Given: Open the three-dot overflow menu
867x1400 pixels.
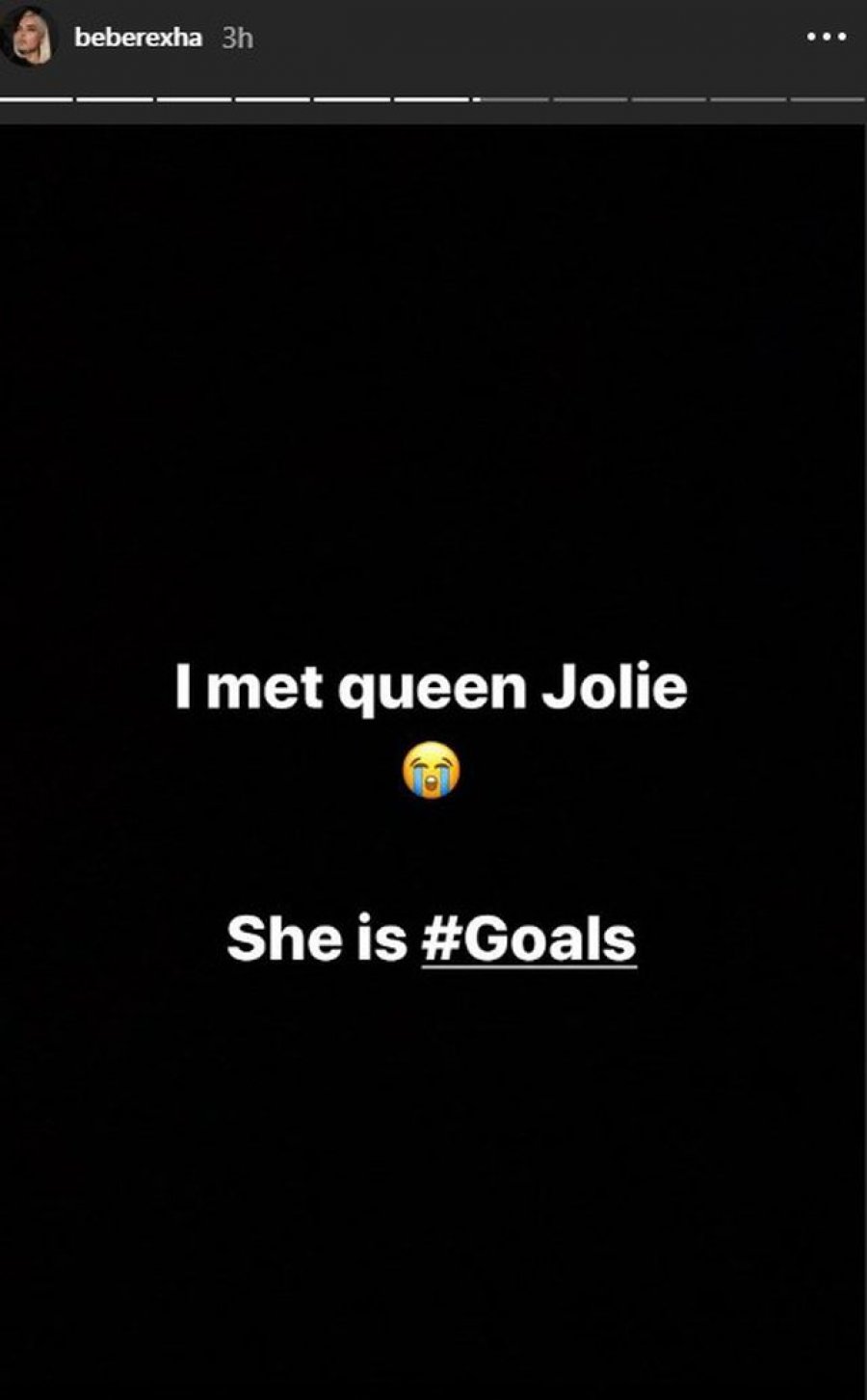Looking at the screenshot, I should (826, 38).
